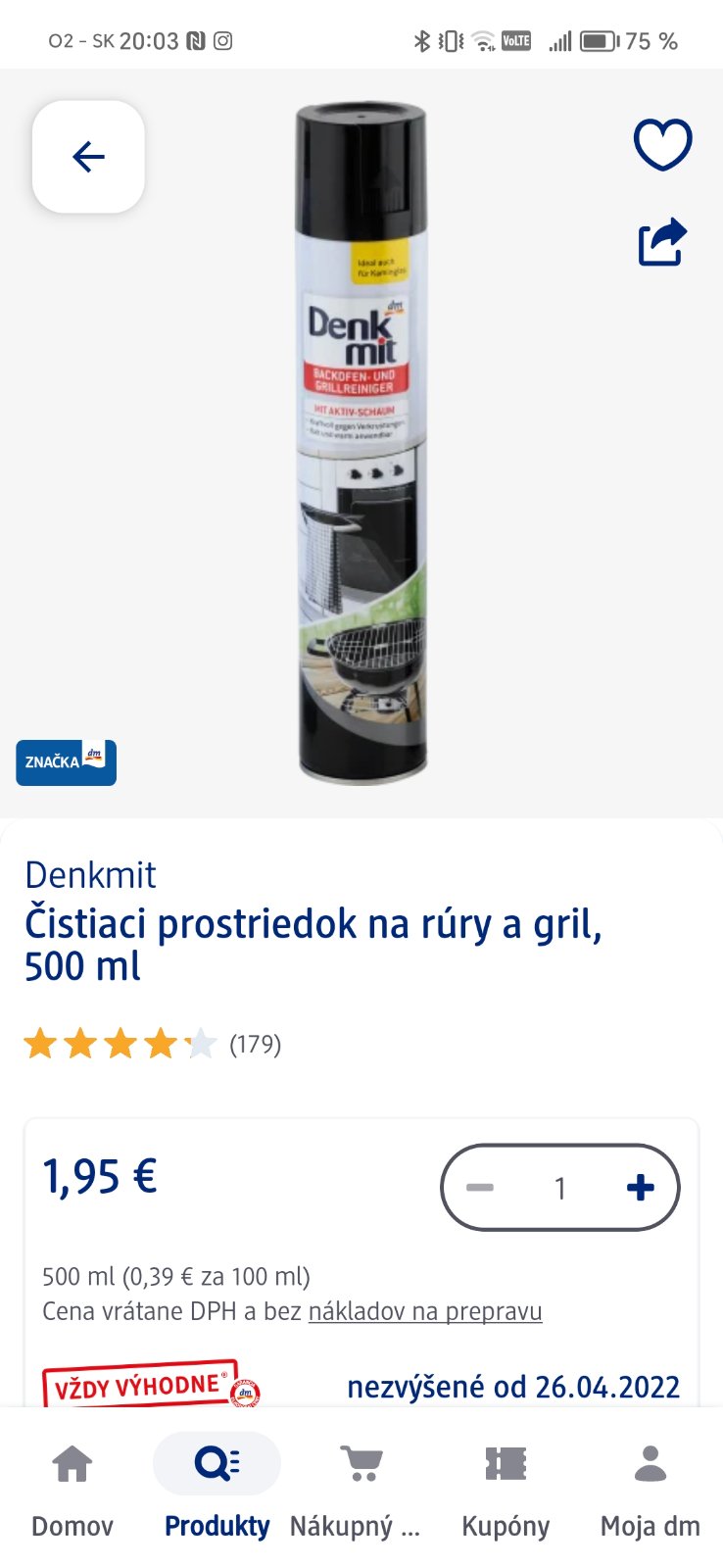The height and width of the screenshot is (1568, 723).
Task: View the 179 star reviews
Action: [152, 1045]
